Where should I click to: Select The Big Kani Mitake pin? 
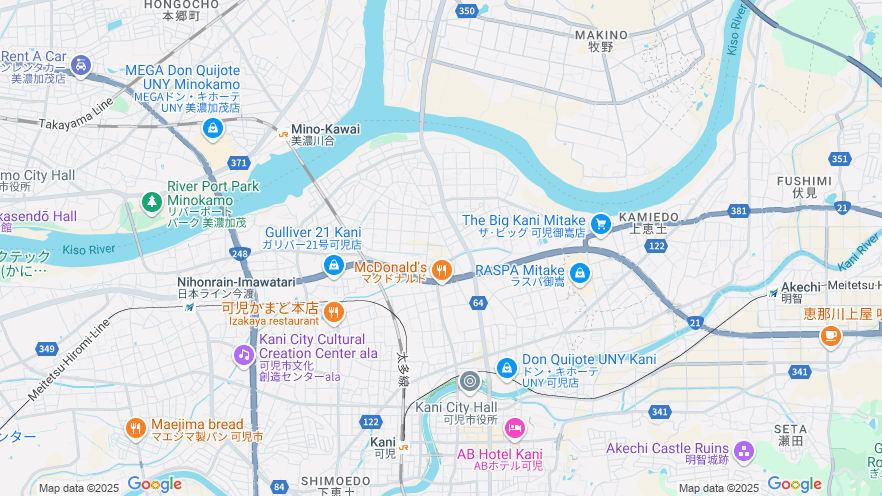pyautogui.click(x=601, y=224)
